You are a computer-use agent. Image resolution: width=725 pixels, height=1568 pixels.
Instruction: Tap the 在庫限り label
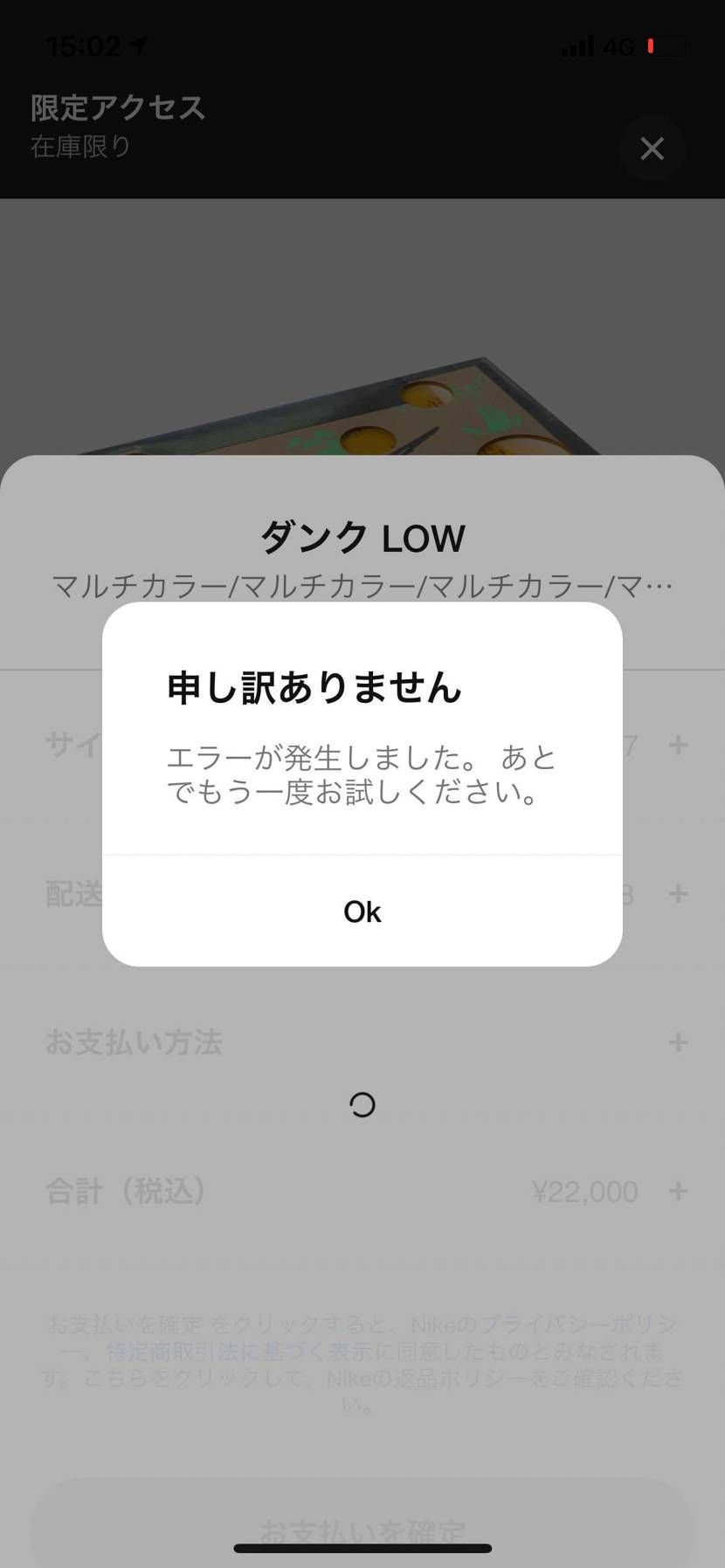click(79, 148)
